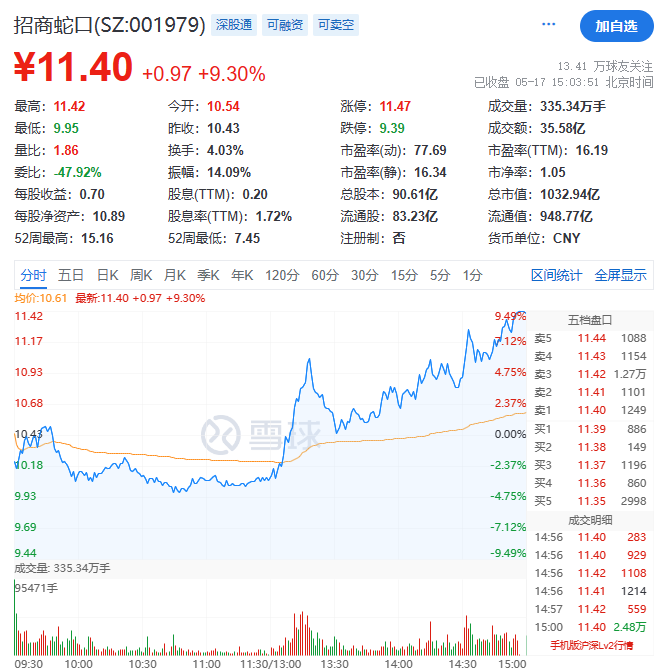
Task: Show the 30分 chart
Action: 364,275
